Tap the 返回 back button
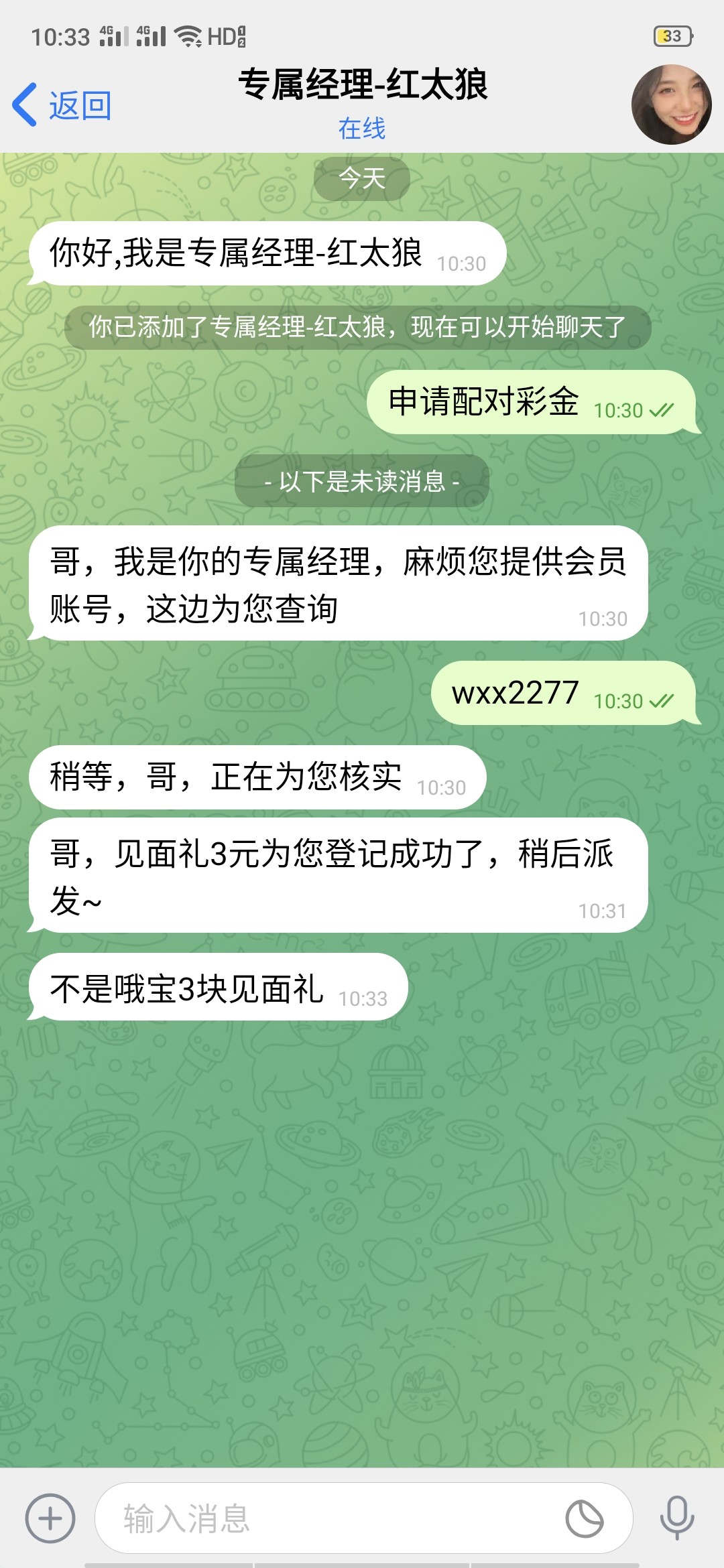The height and width of the screenshot is (1568, 724). (x=62, y=105)
